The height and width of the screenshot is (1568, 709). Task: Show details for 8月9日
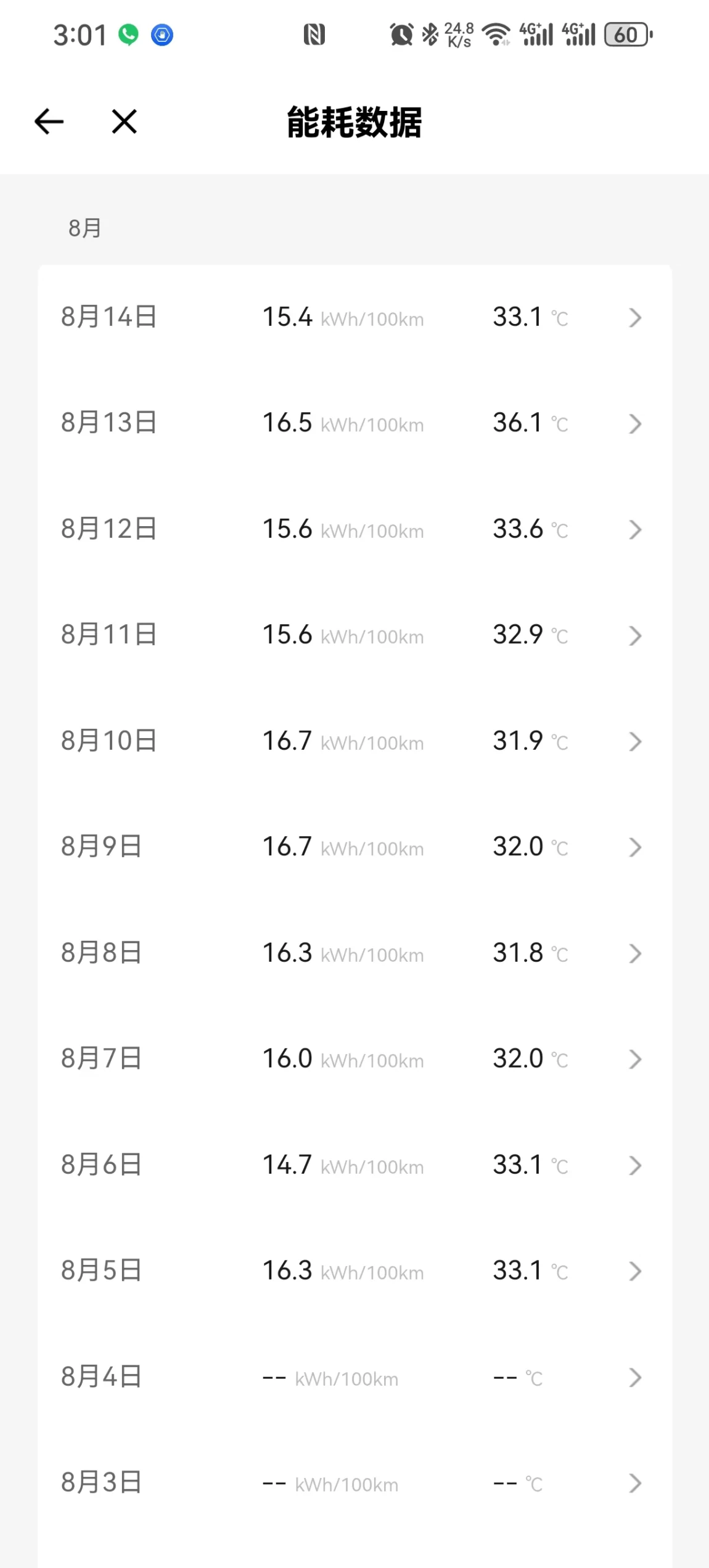point(354,847)
